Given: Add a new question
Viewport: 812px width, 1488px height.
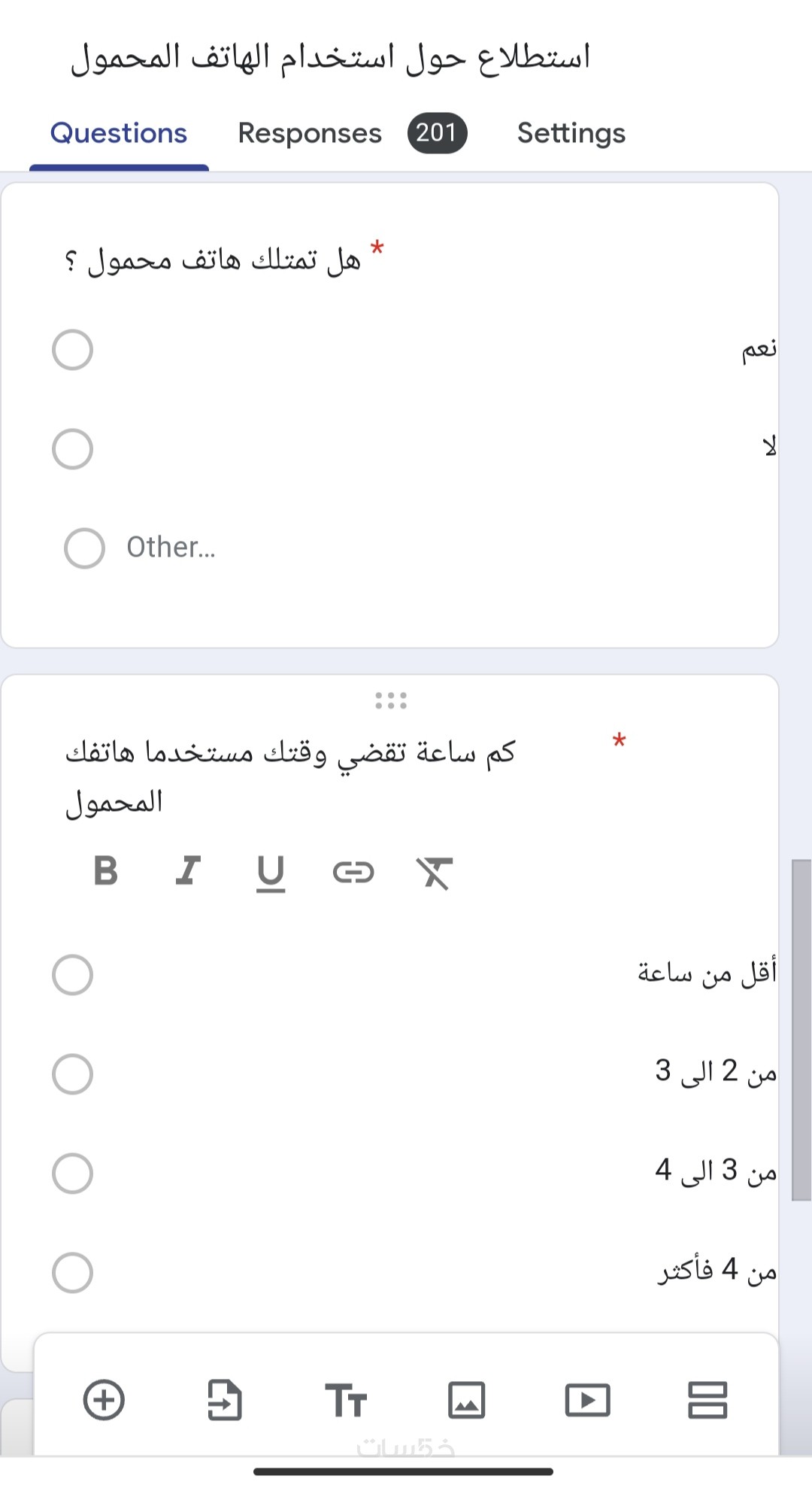Looking at the screenshot, I should 104,1400.
